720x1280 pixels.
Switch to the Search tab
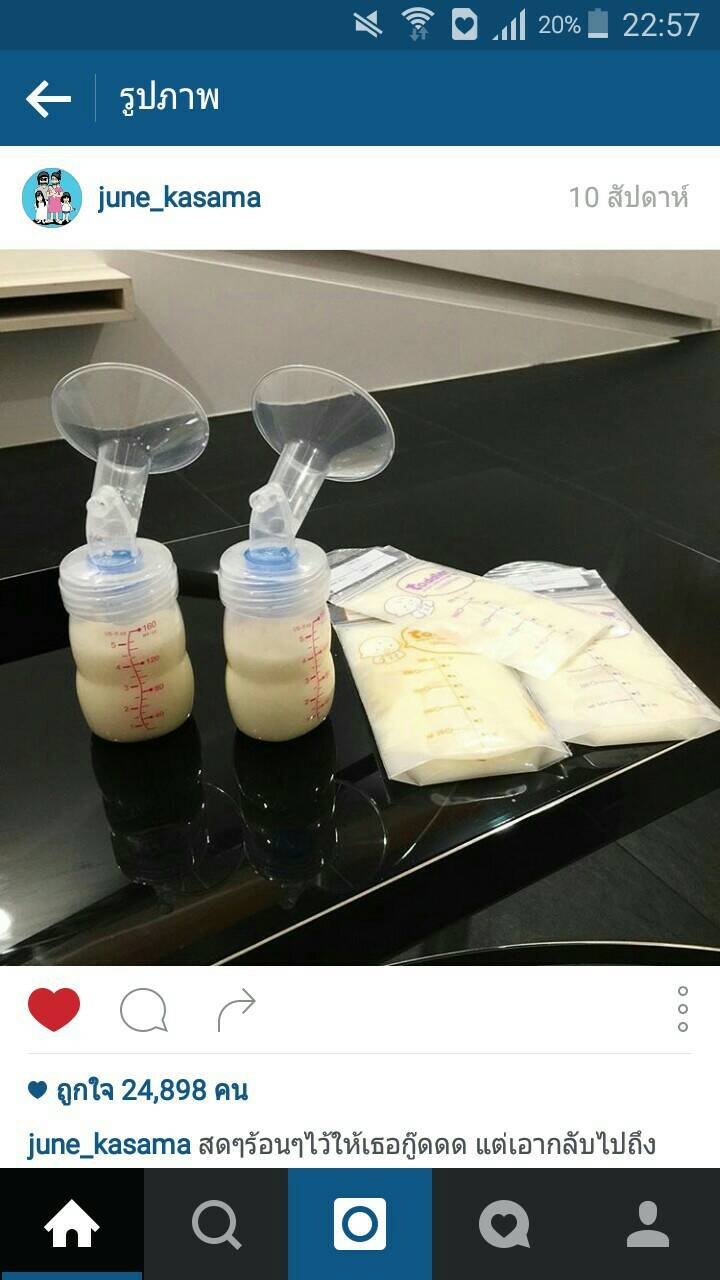(x=216, y=1224)
